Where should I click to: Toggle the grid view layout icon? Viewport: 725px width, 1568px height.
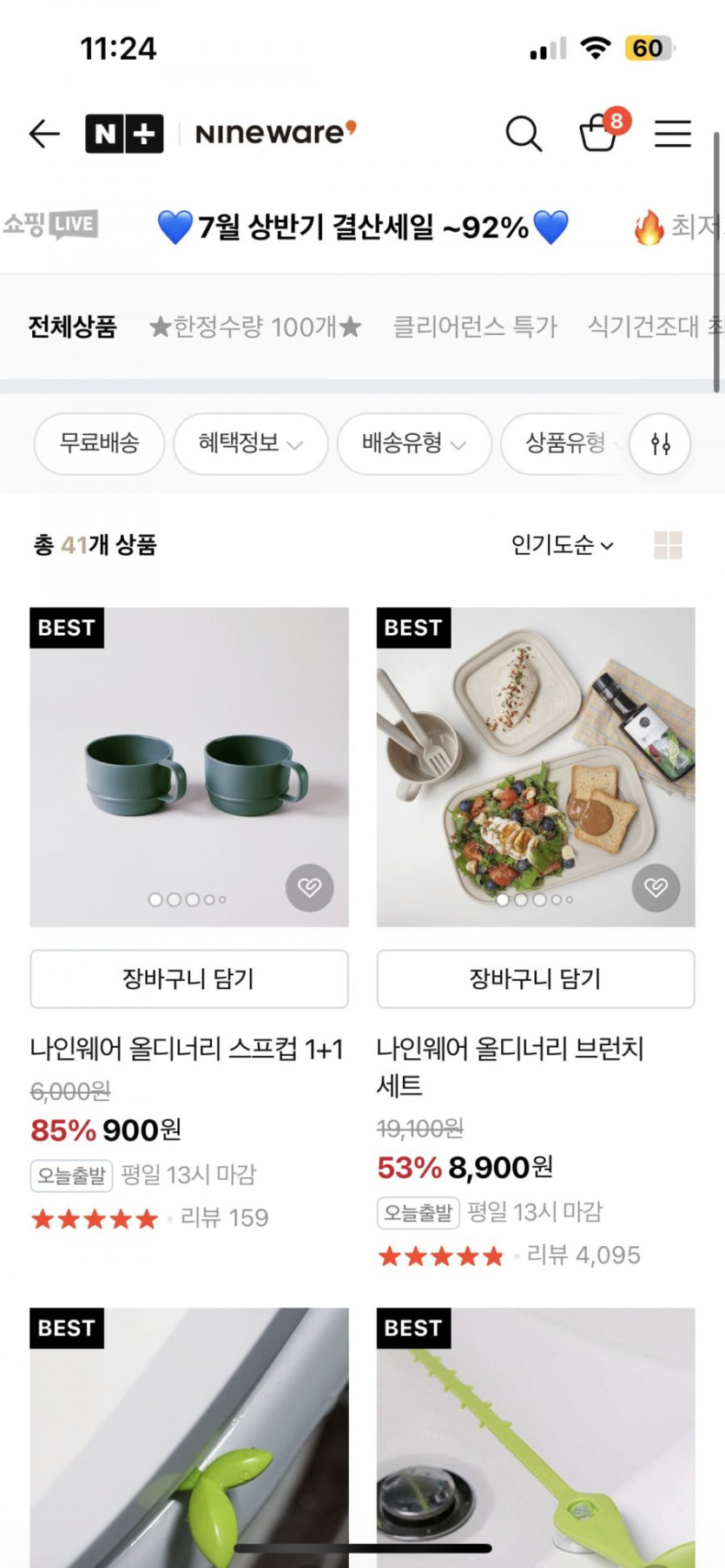[x=668, y=545]
